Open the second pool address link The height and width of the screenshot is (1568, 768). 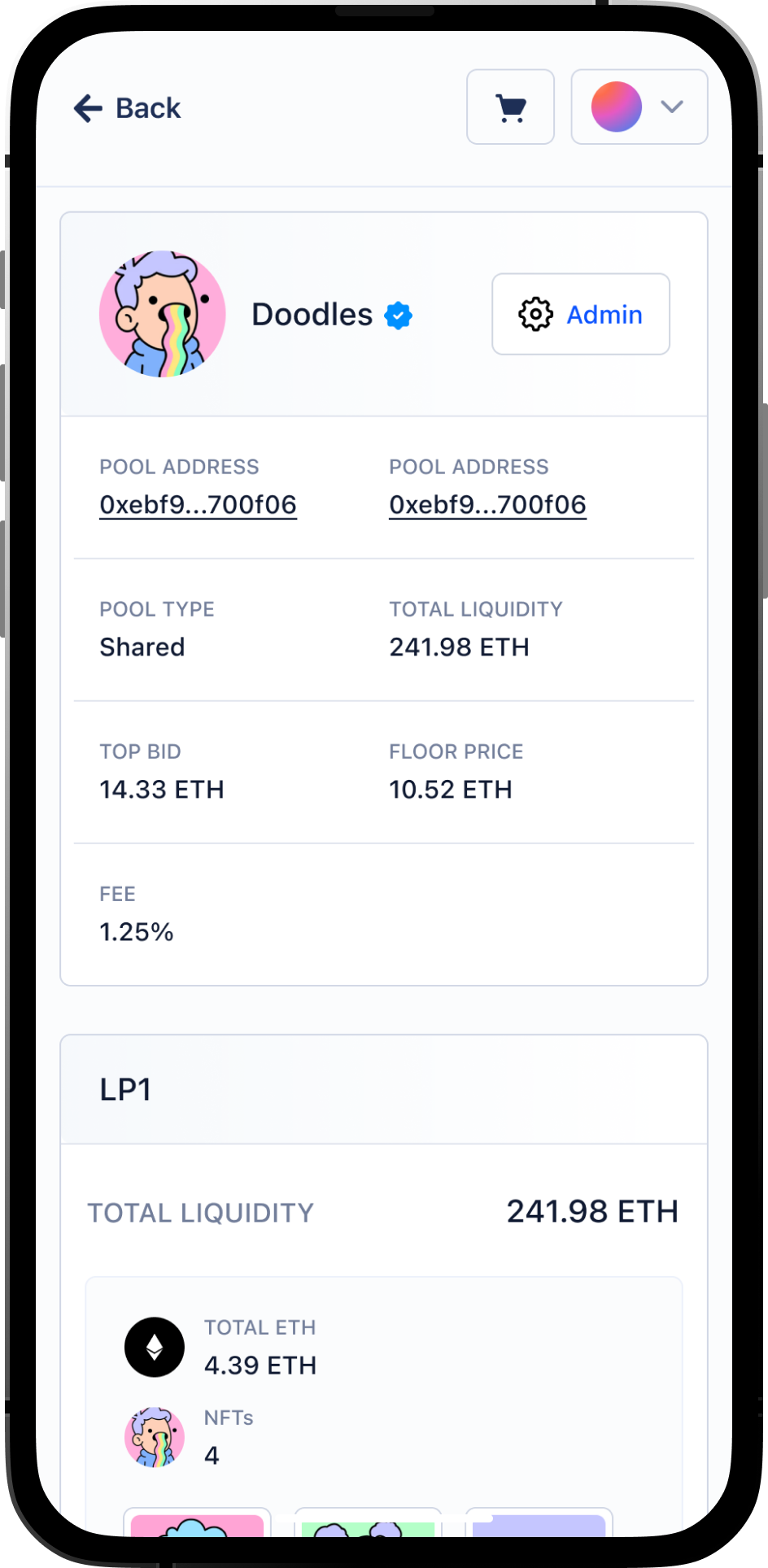tap(487, 505)
